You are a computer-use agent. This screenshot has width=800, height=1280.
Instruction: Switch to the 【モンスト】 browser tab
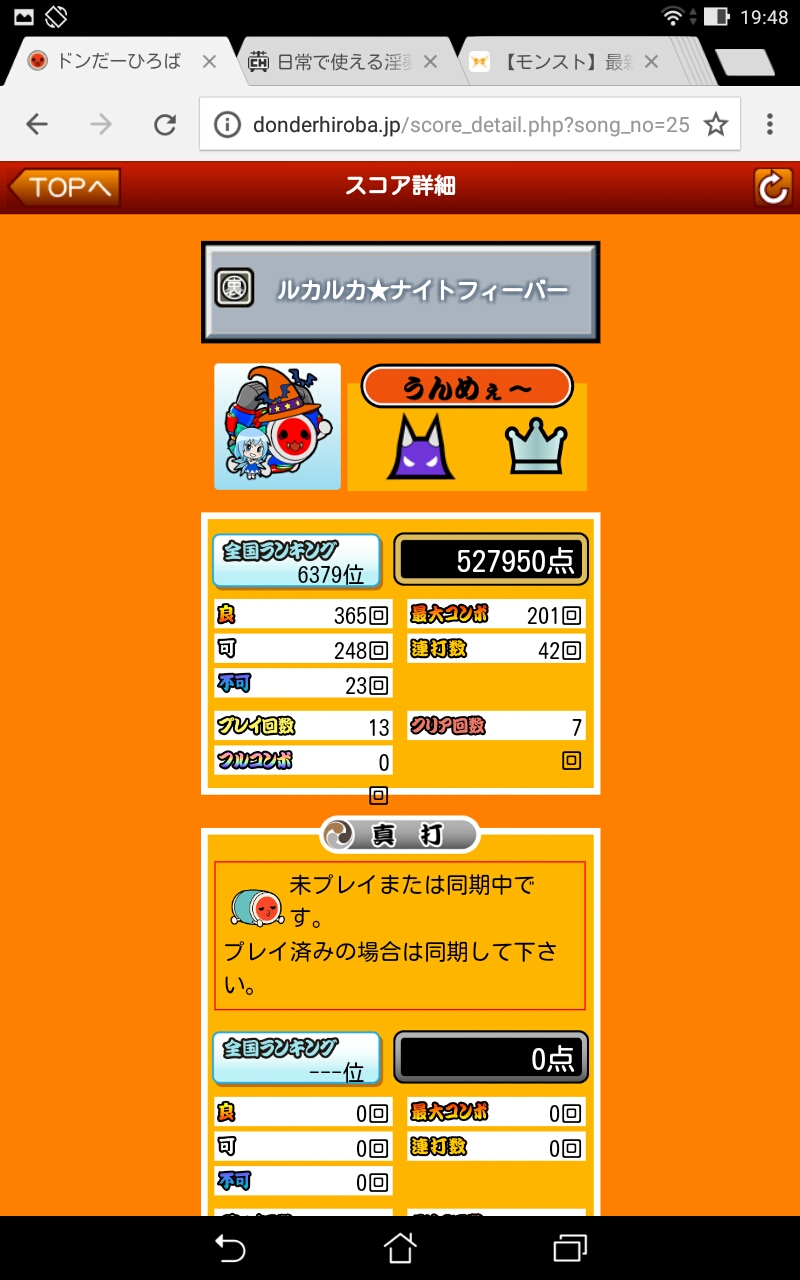tap(555, 62)
